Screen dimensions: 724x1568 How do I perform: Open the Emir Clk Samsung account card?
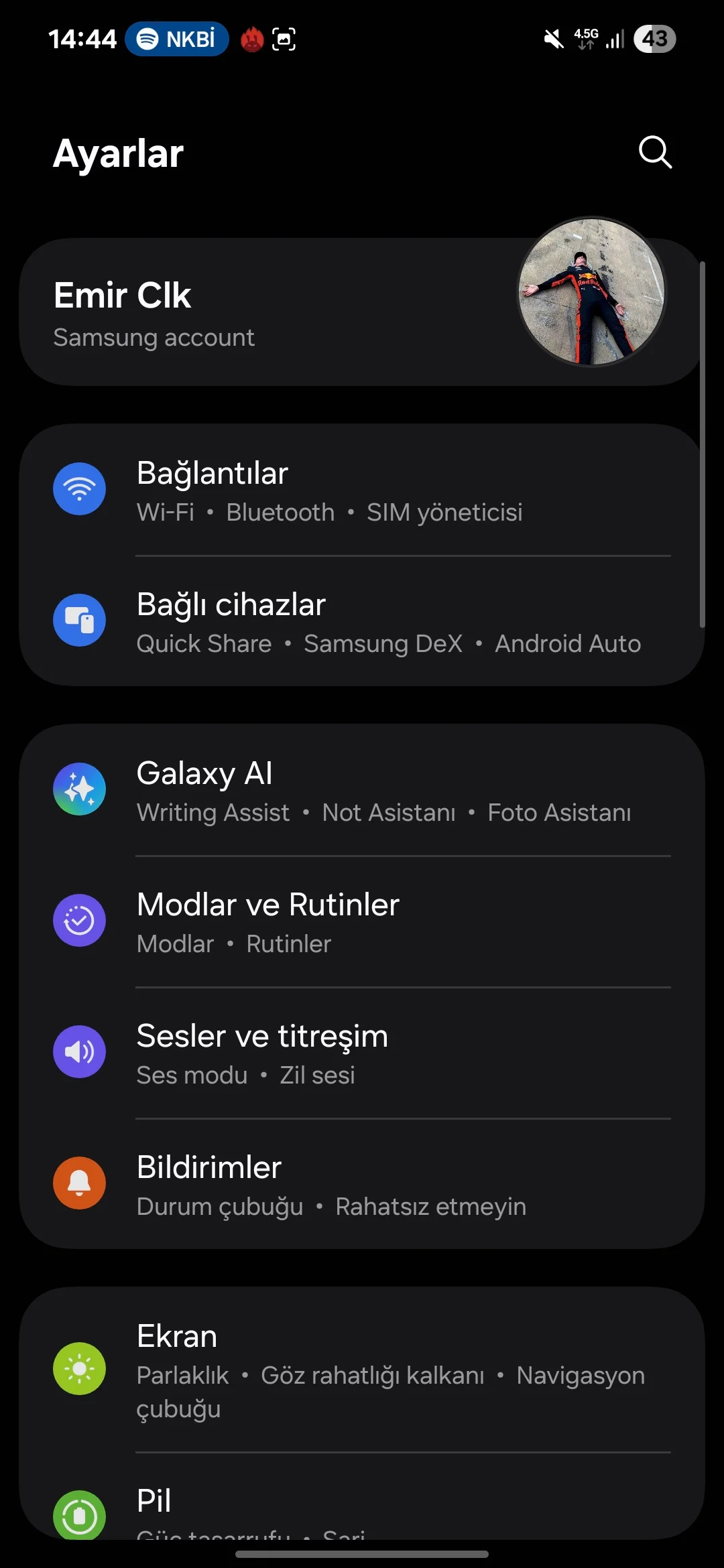coord(362,312)
